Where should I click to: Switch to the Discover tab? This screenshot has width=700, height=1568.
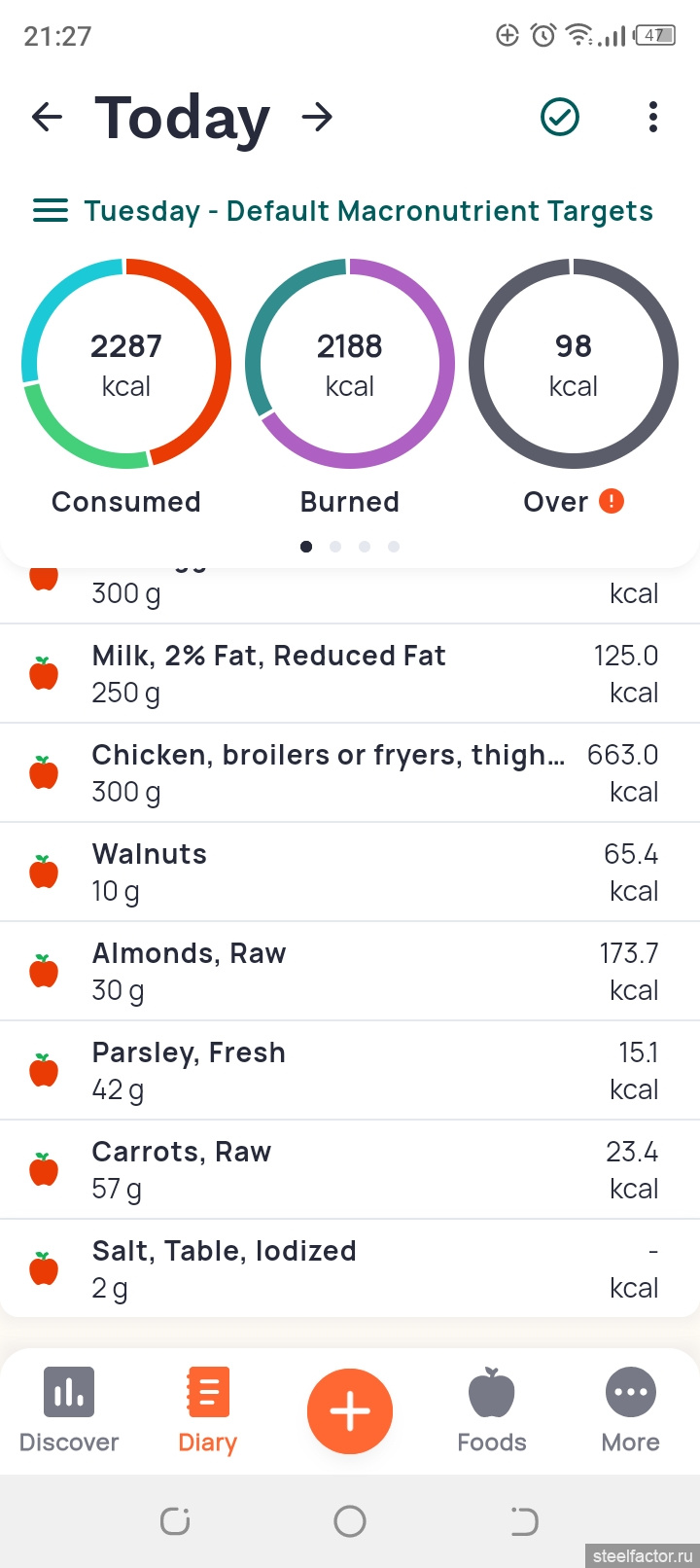69,1410
